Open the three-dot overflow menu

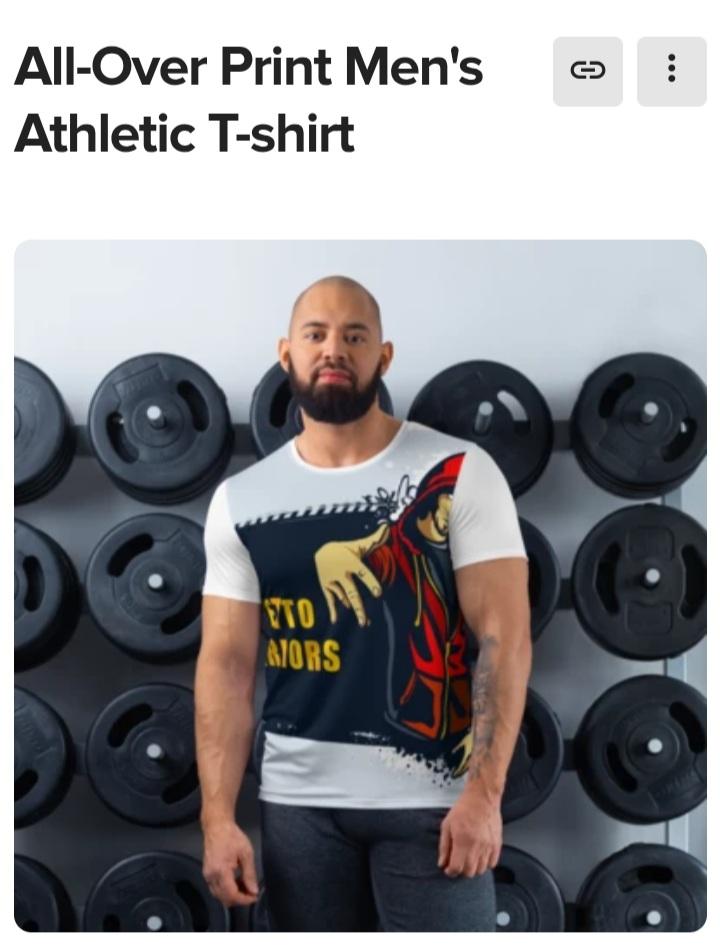[x=671, y=71]
